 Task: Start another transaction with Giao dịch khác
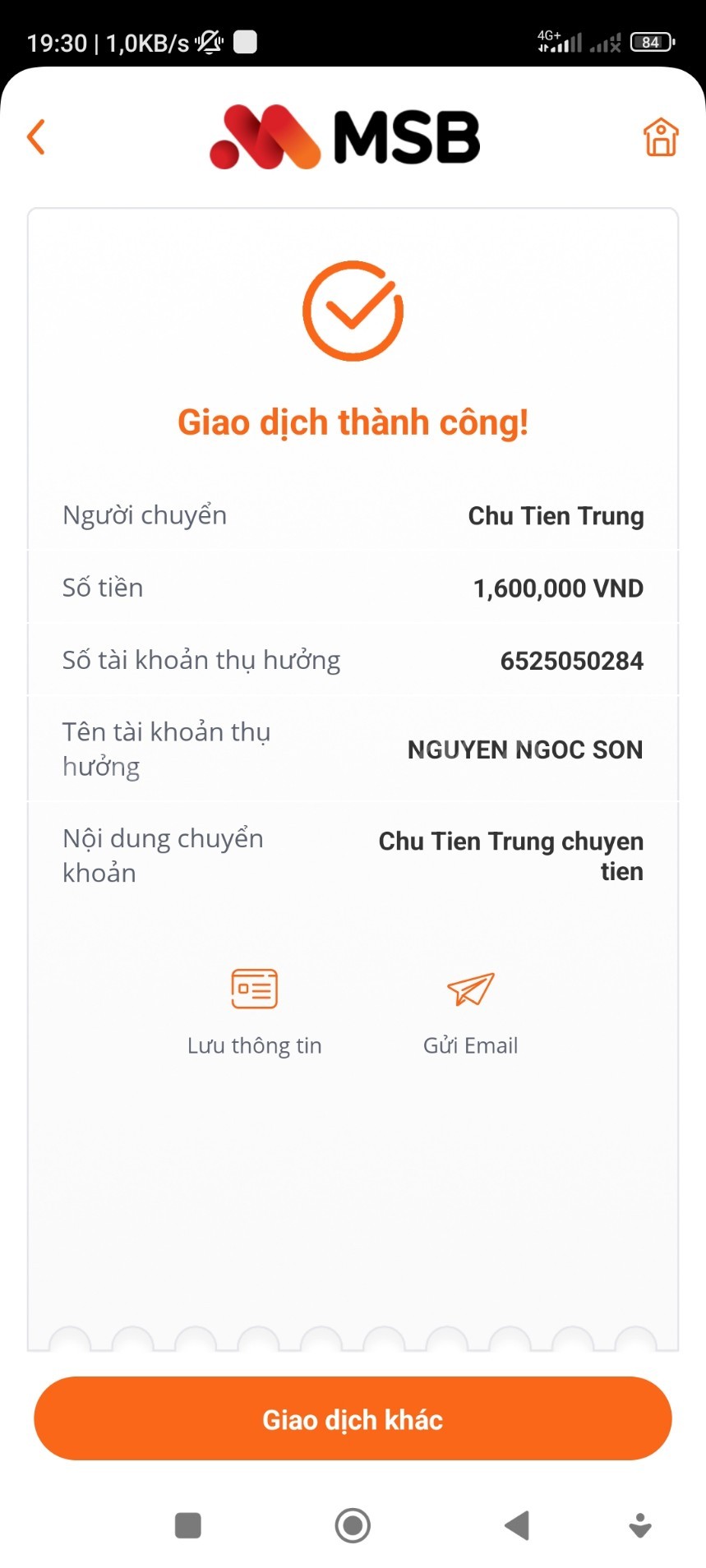coord(353,1419)
